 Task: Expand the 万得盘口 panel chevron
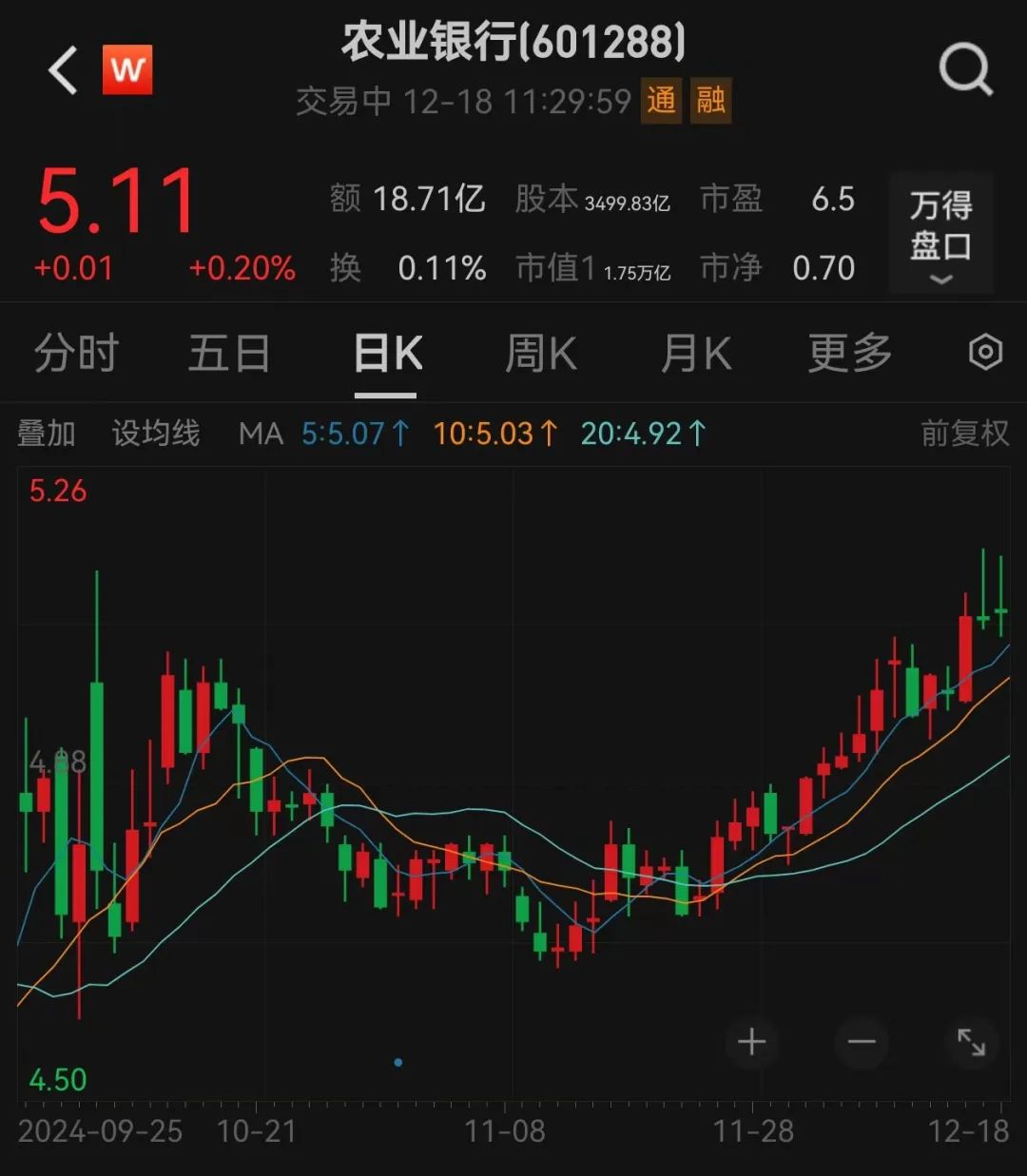point(940,279)
